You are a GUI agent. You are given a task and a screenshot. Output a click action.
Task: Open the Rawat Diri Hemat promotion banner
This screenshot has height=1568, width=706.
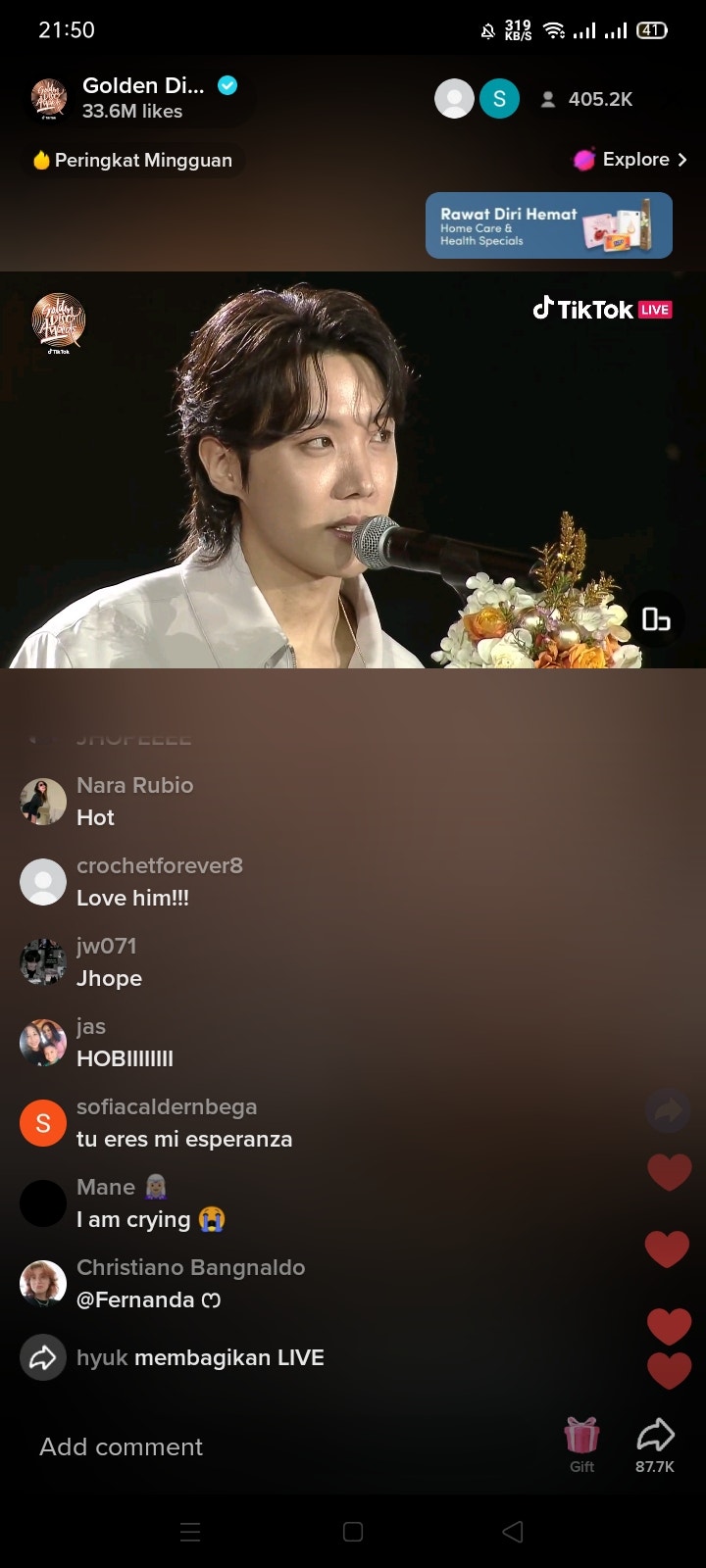point(548,225)
